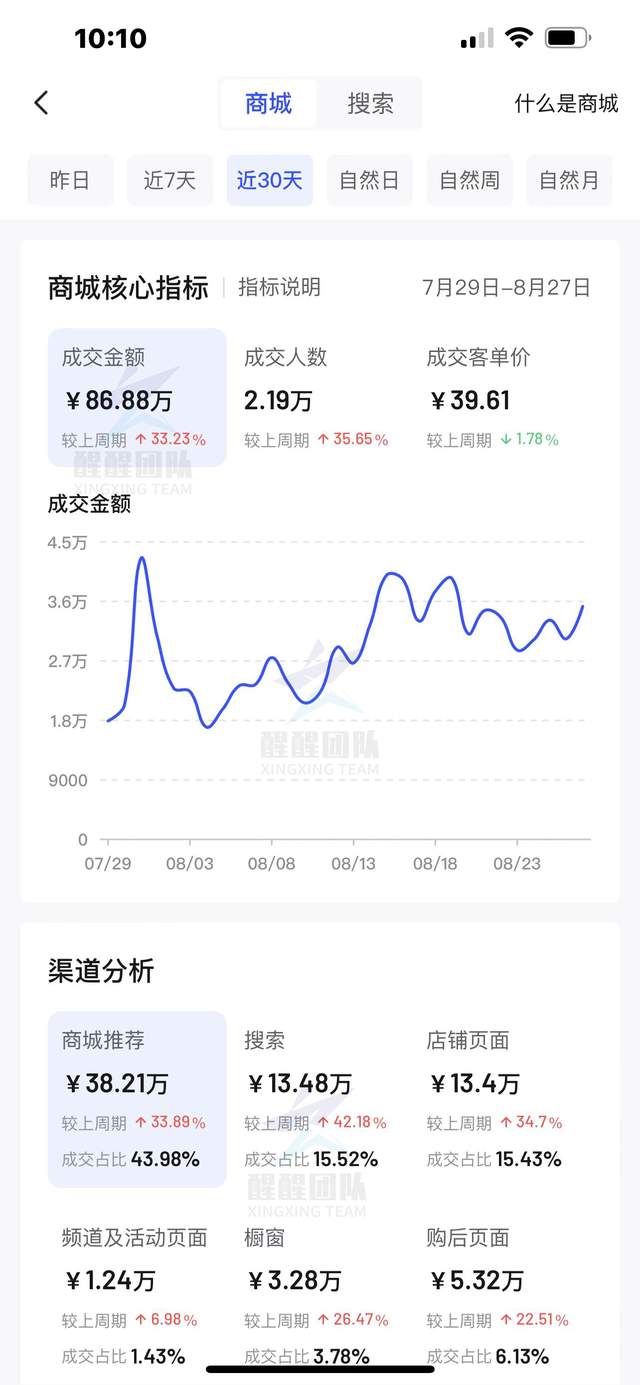640x1385 pixels.
Task: Go back using the top-left arrow
Action: click(41, 102)
